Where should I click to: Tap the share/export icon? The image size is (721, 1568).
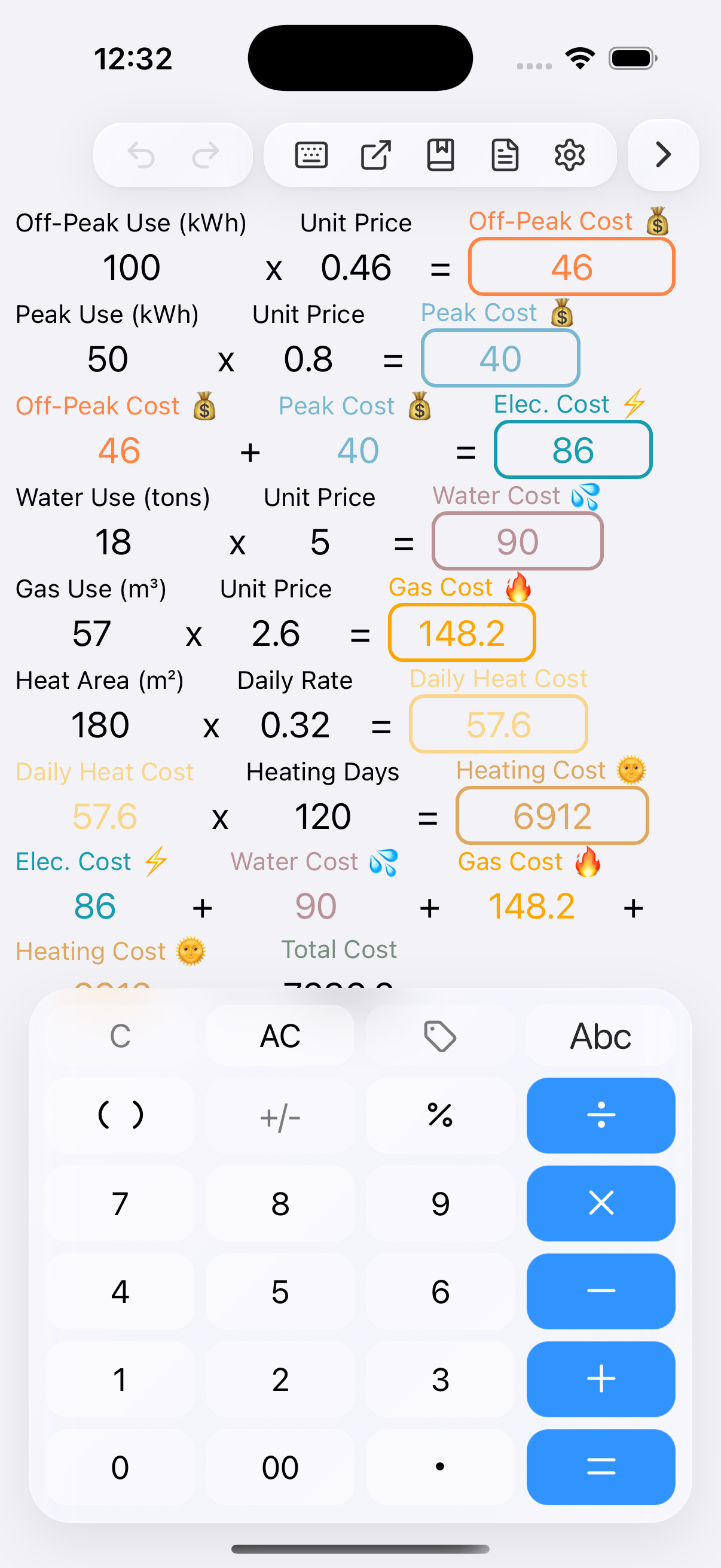point(375,155)
